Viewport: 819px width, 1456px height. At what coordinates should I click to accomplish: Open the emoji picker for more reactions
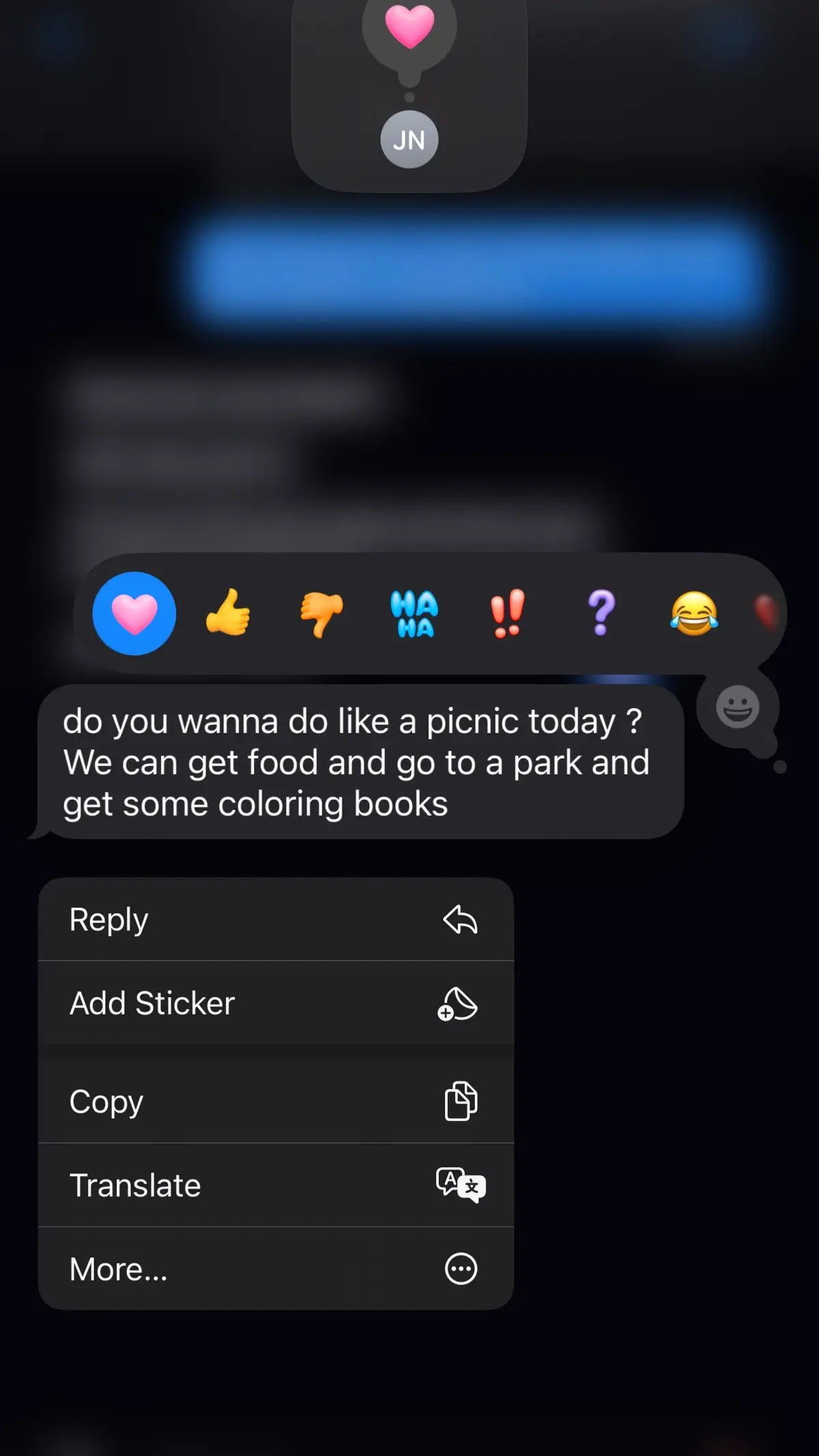point(737,708)
